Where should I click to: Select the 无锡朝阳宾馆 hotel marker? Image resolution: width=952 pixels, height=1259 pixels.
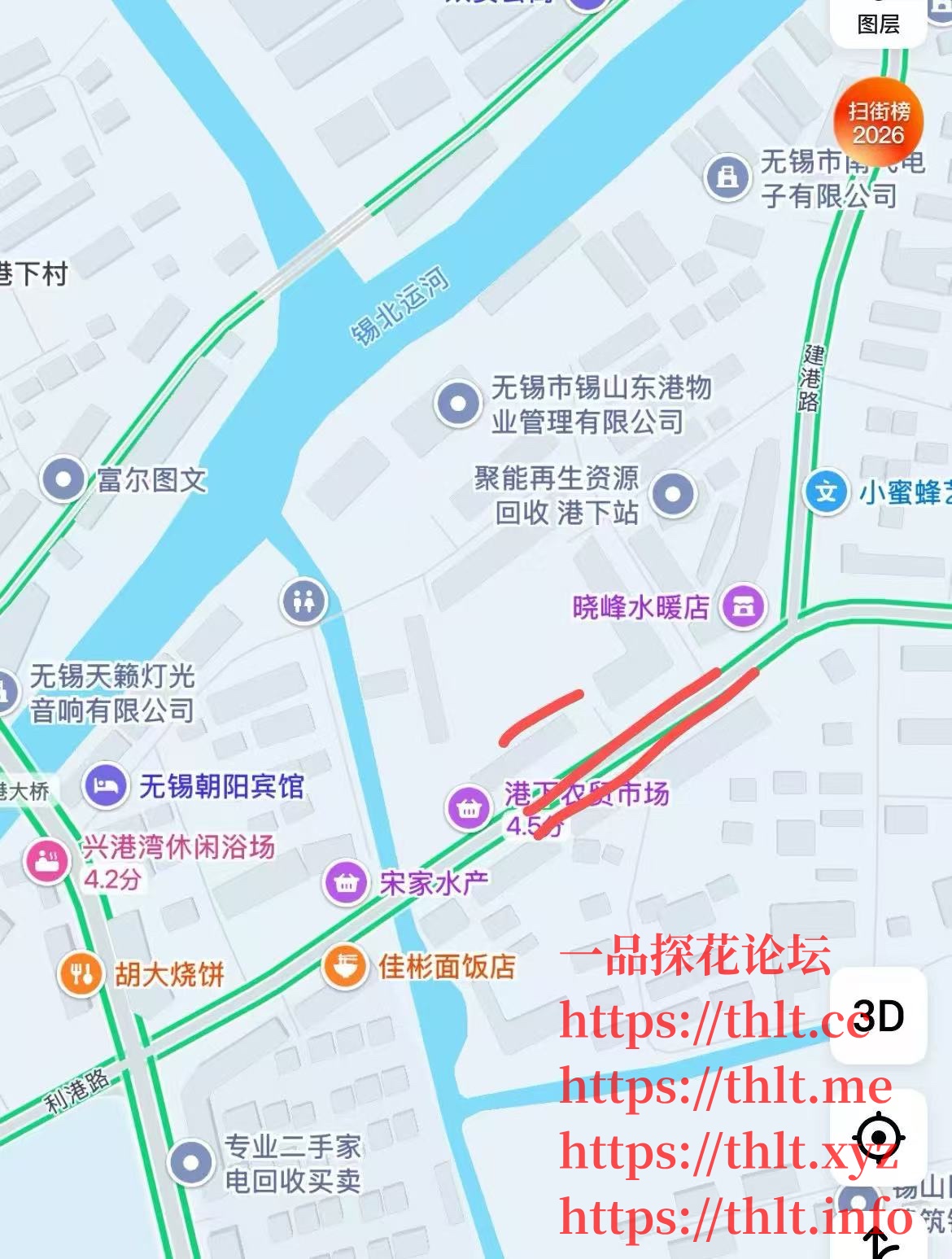106,786
